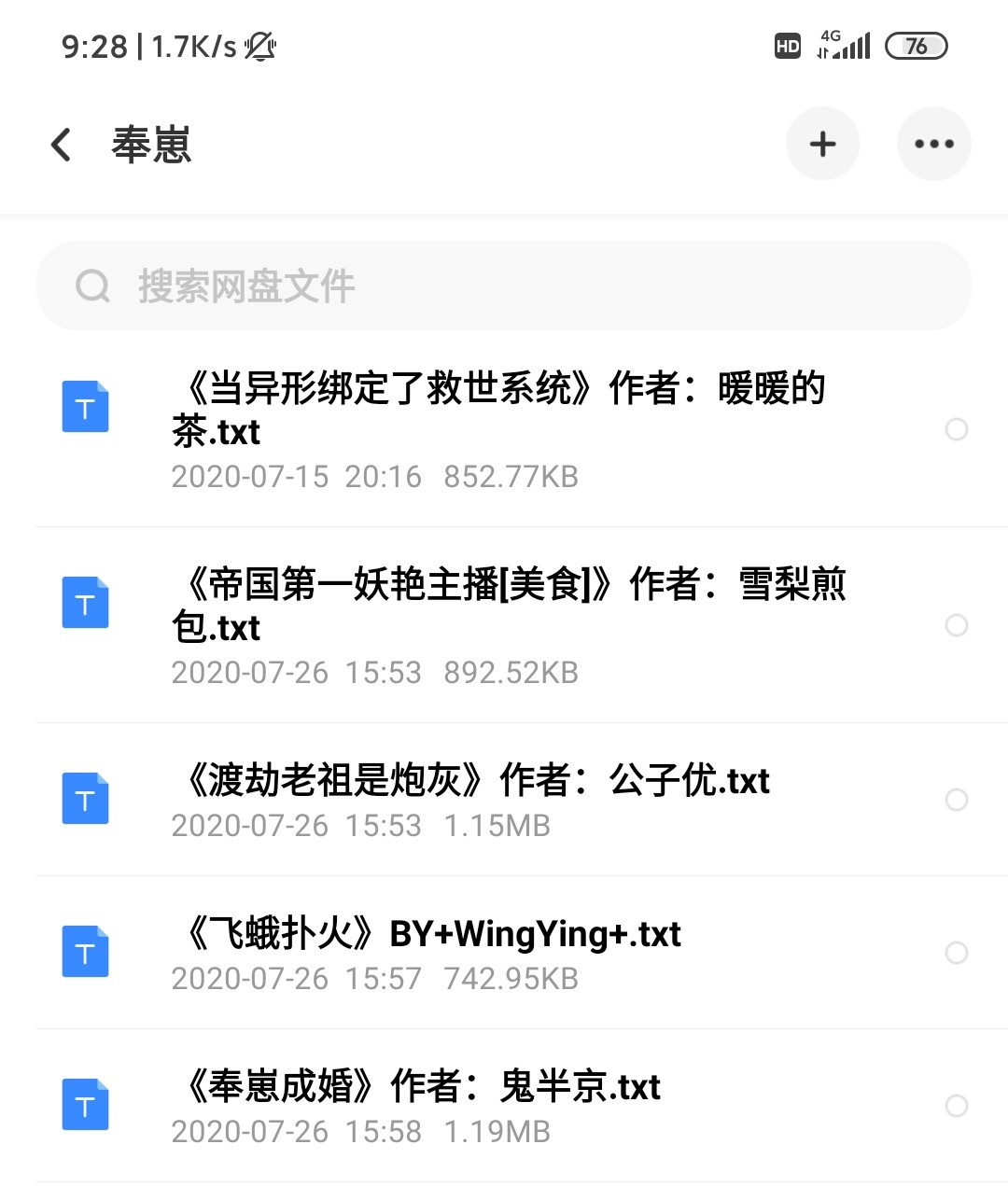Open 《帝国第一妖艳主播[美食]》作者：雪梨煎包.txt
Screen dimensions: 1008x1186
(x=513, y=607)
